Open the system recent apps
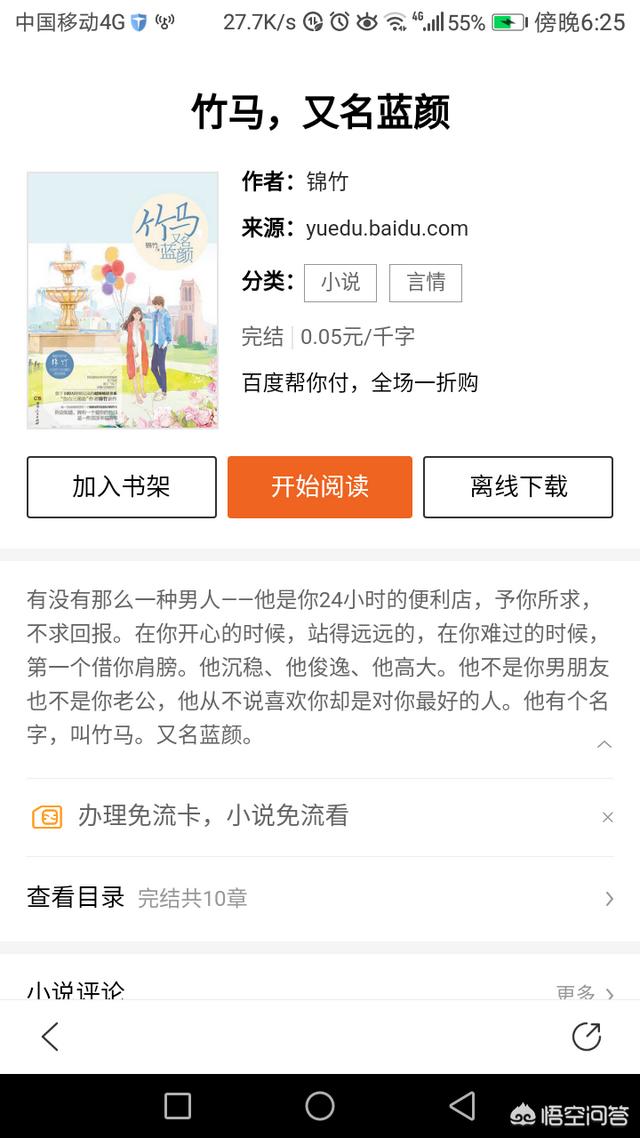Viewport: 640px width, 1138px height. click(178, 1106)
